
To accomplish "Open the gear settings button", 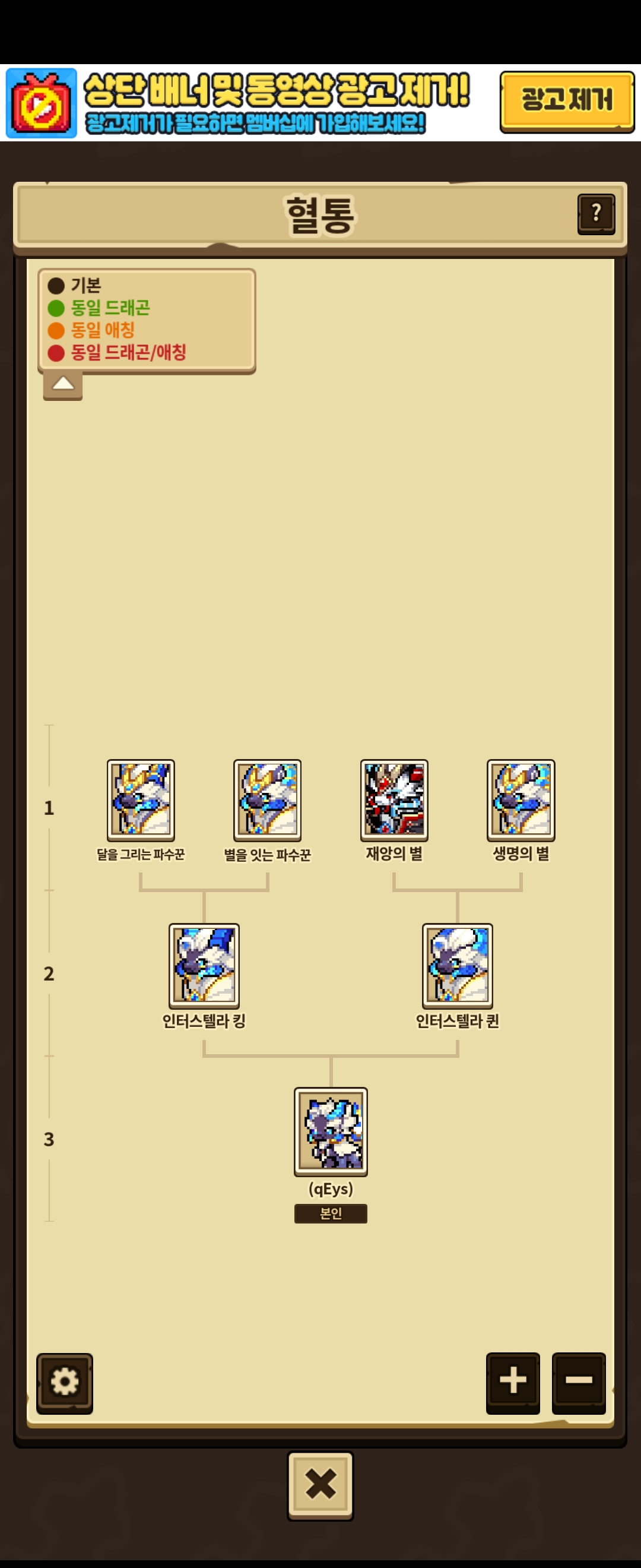I will [65, 1382].
